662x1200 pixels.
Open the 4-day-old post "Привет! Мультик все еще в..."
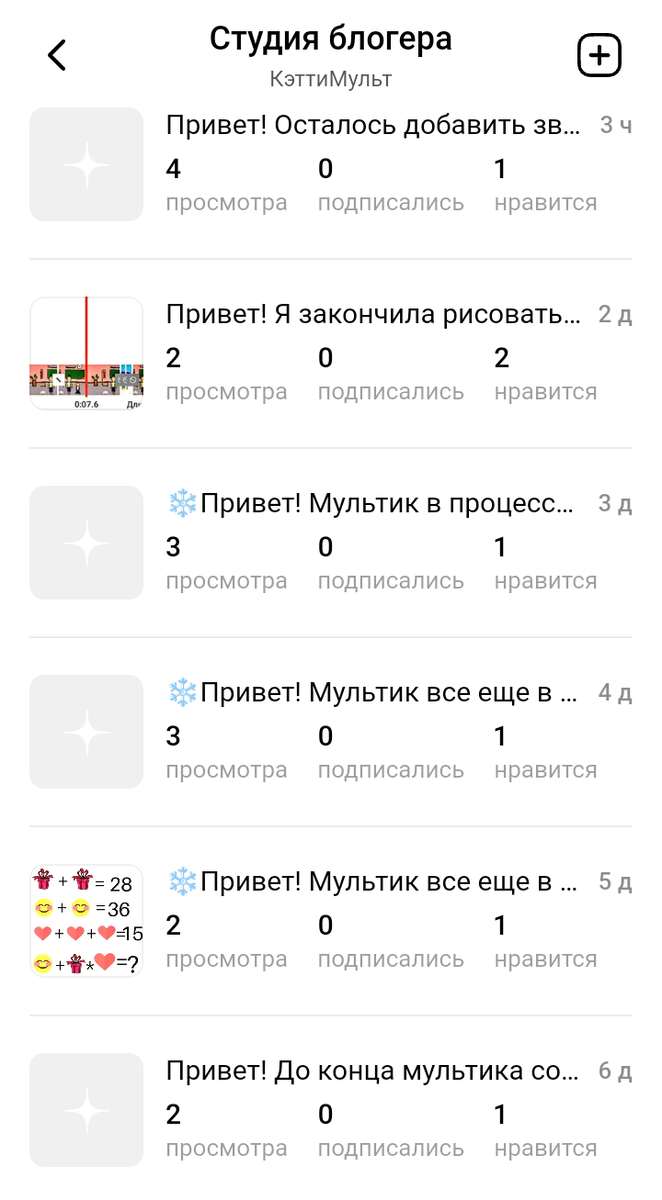pyautogui.click(x=372, y=693)
